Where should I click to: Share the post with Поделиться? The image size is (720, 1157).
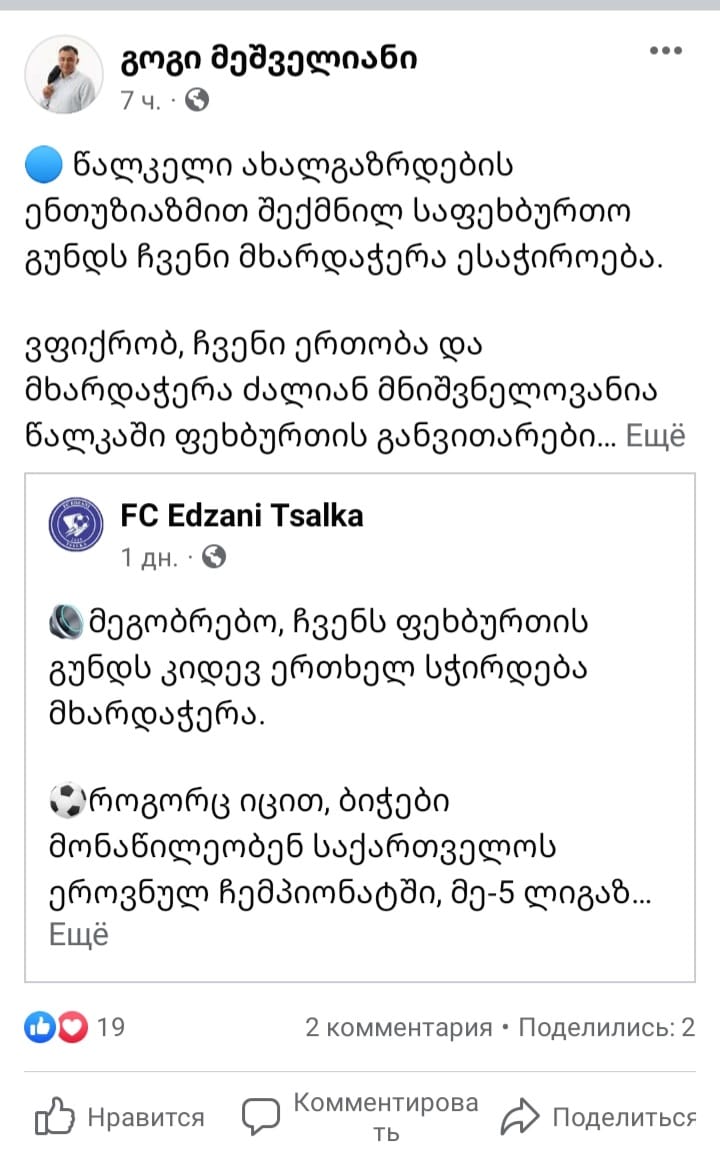point(598,1117)
